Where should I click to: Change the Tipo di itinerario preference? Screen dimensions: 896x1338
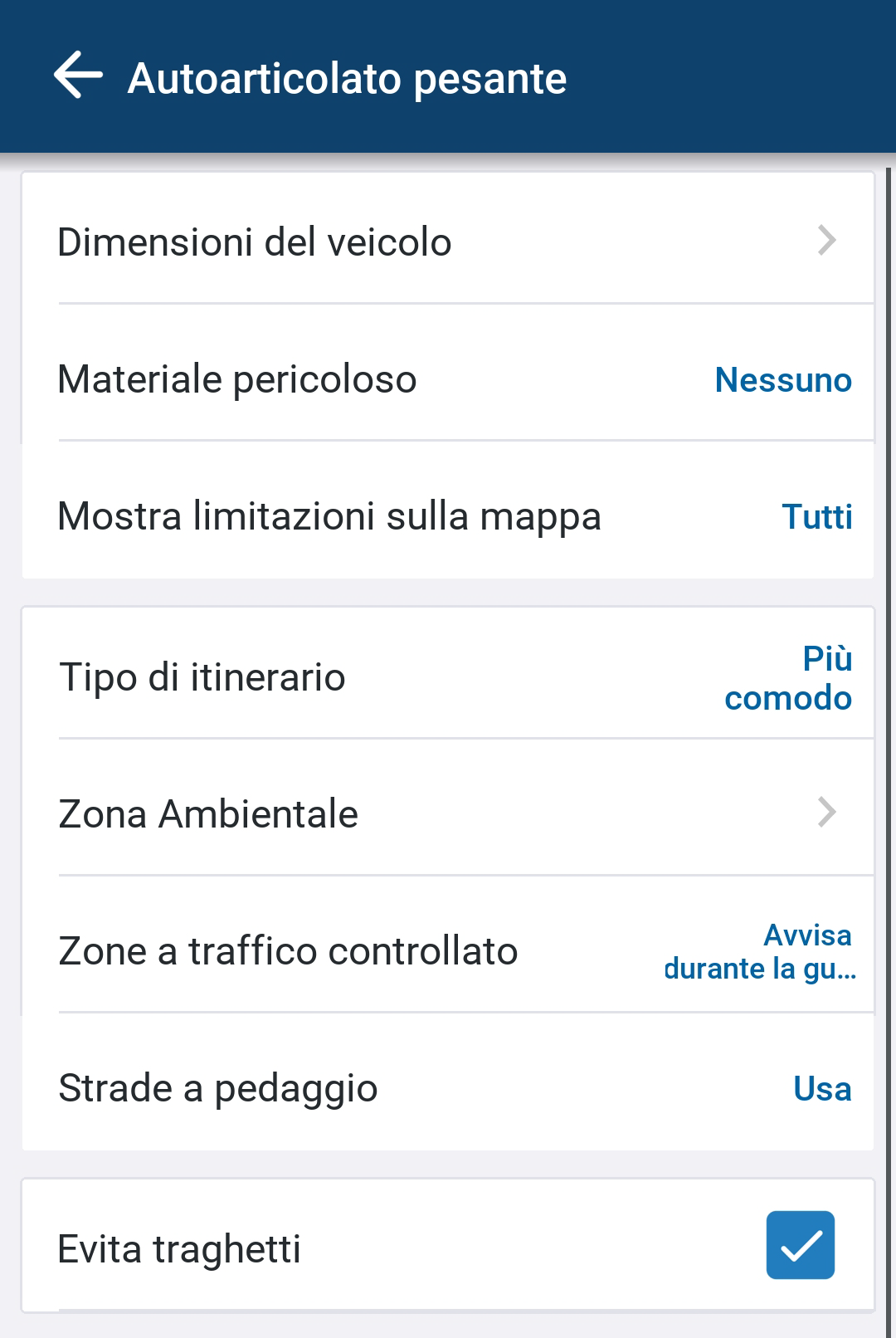coord(448,677)
